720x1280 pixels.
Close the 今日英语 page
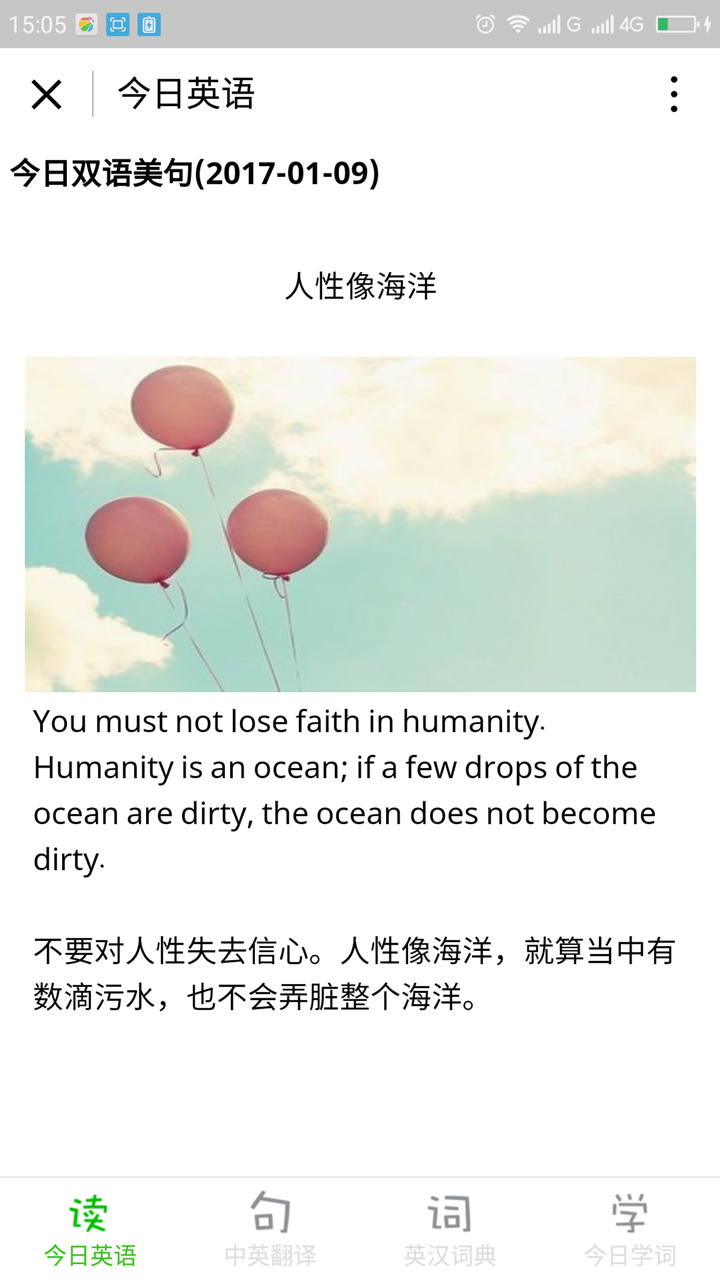tap(46, 94)
